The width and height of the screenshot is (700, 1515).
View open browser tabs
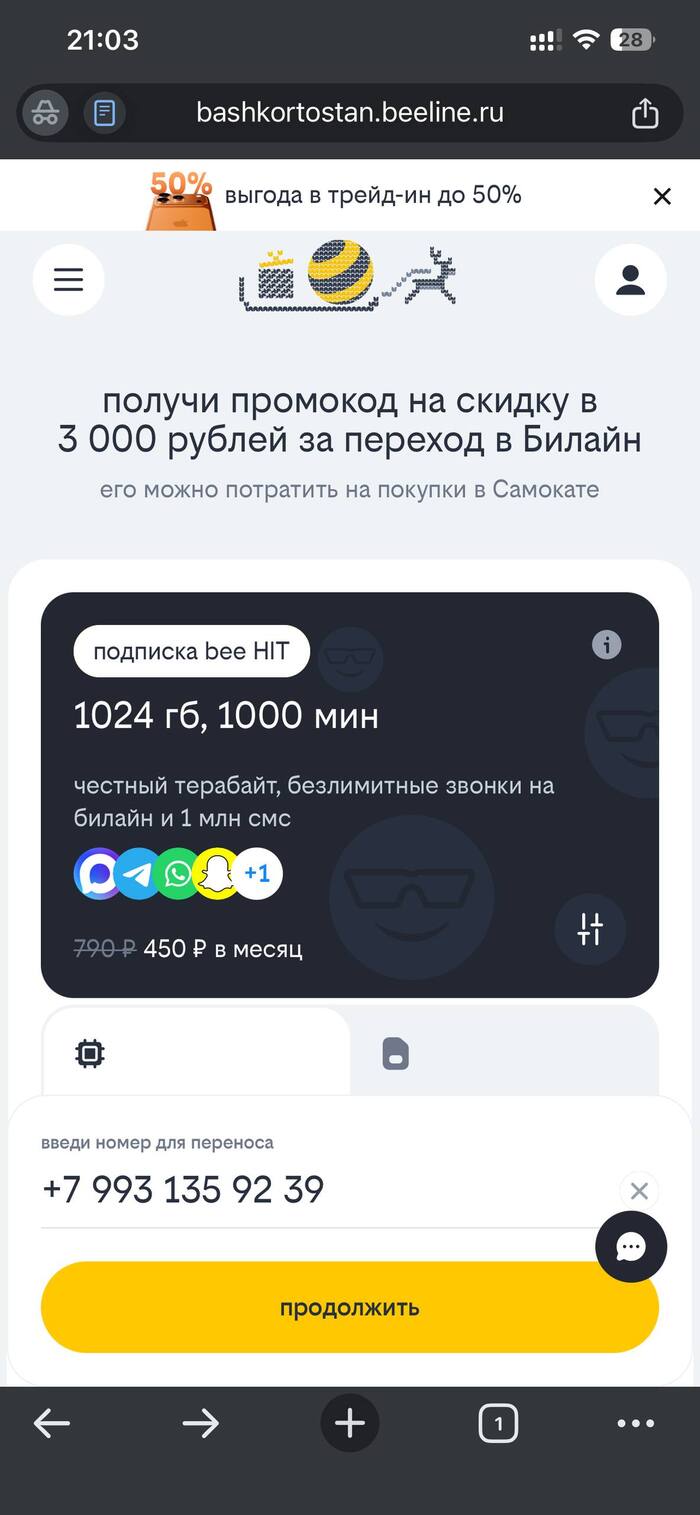498,1423
